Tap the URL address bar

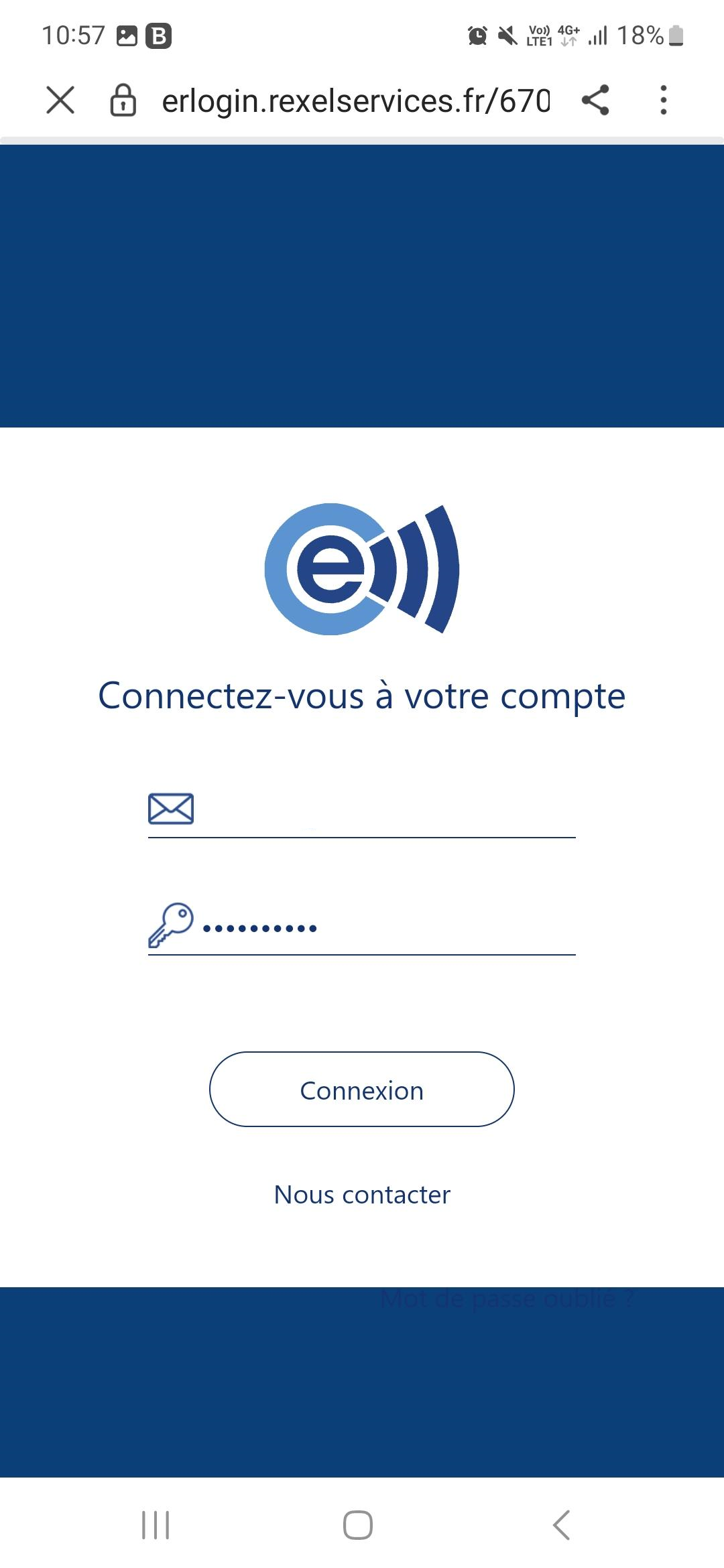tap(356, 101)
